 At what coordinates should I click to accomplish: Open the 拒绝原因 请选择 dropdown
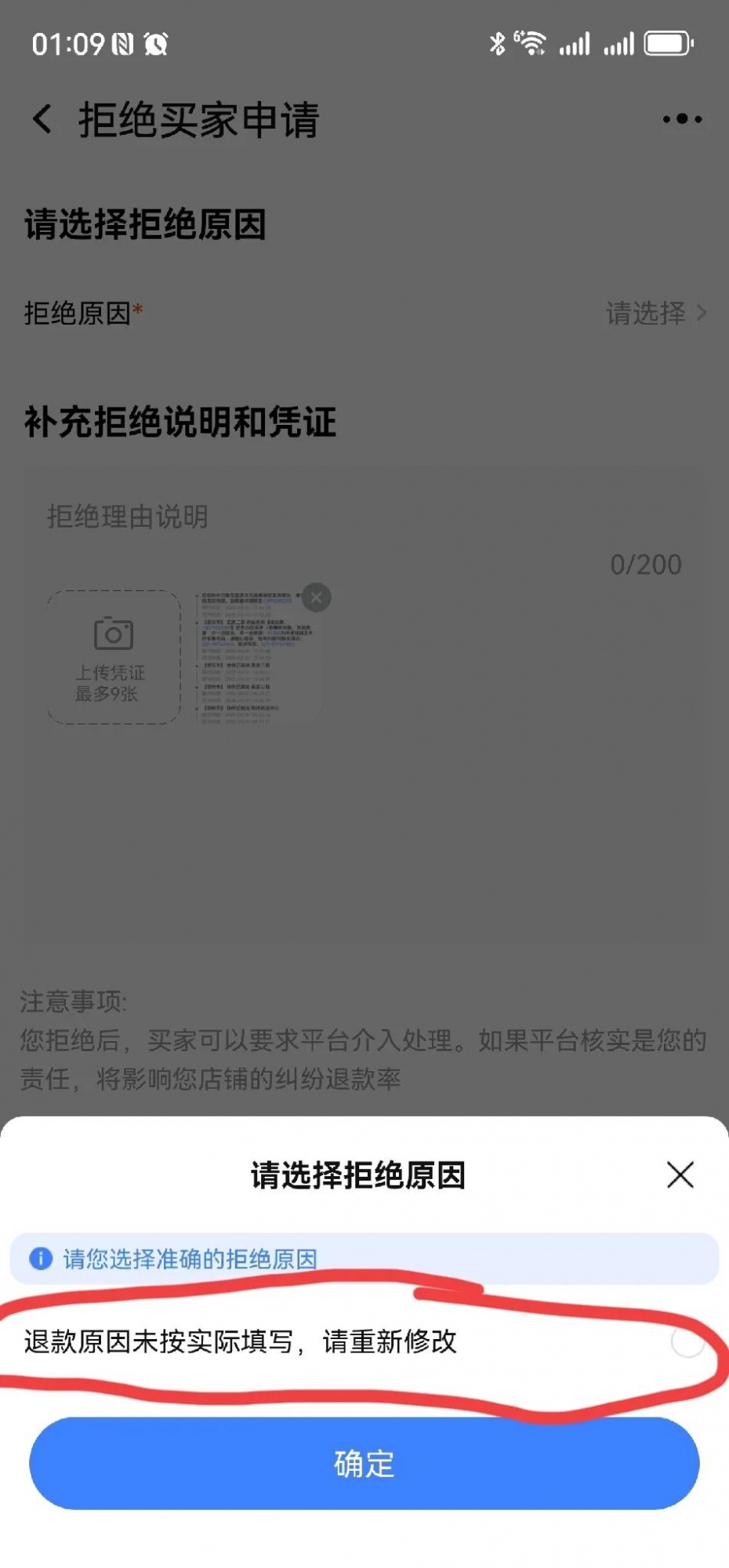pyautogui.click(x=655, y=314)
